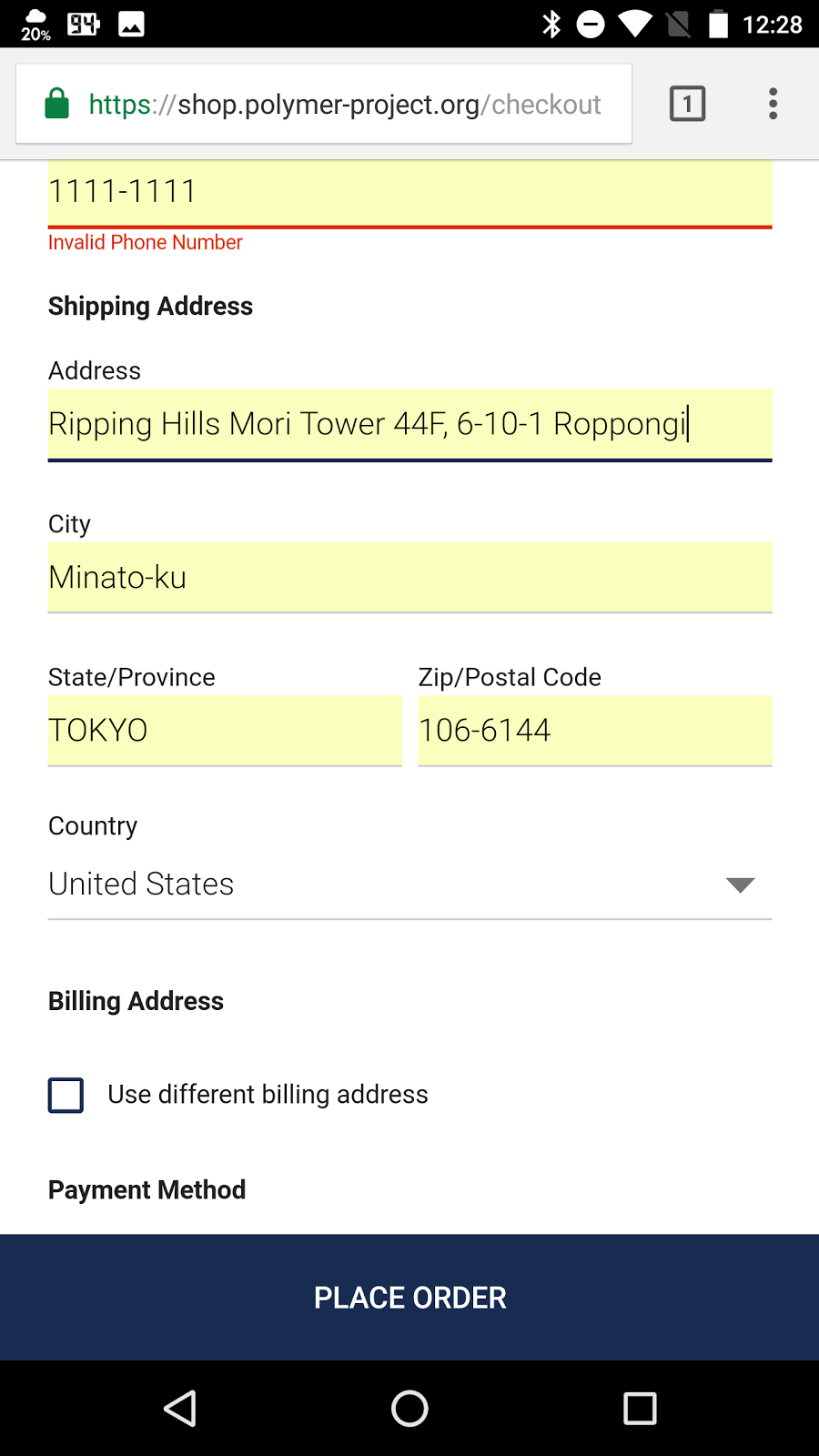Tap the Android home button
This screenshot has height=1456, width=819.
[x=409, y=1408]
